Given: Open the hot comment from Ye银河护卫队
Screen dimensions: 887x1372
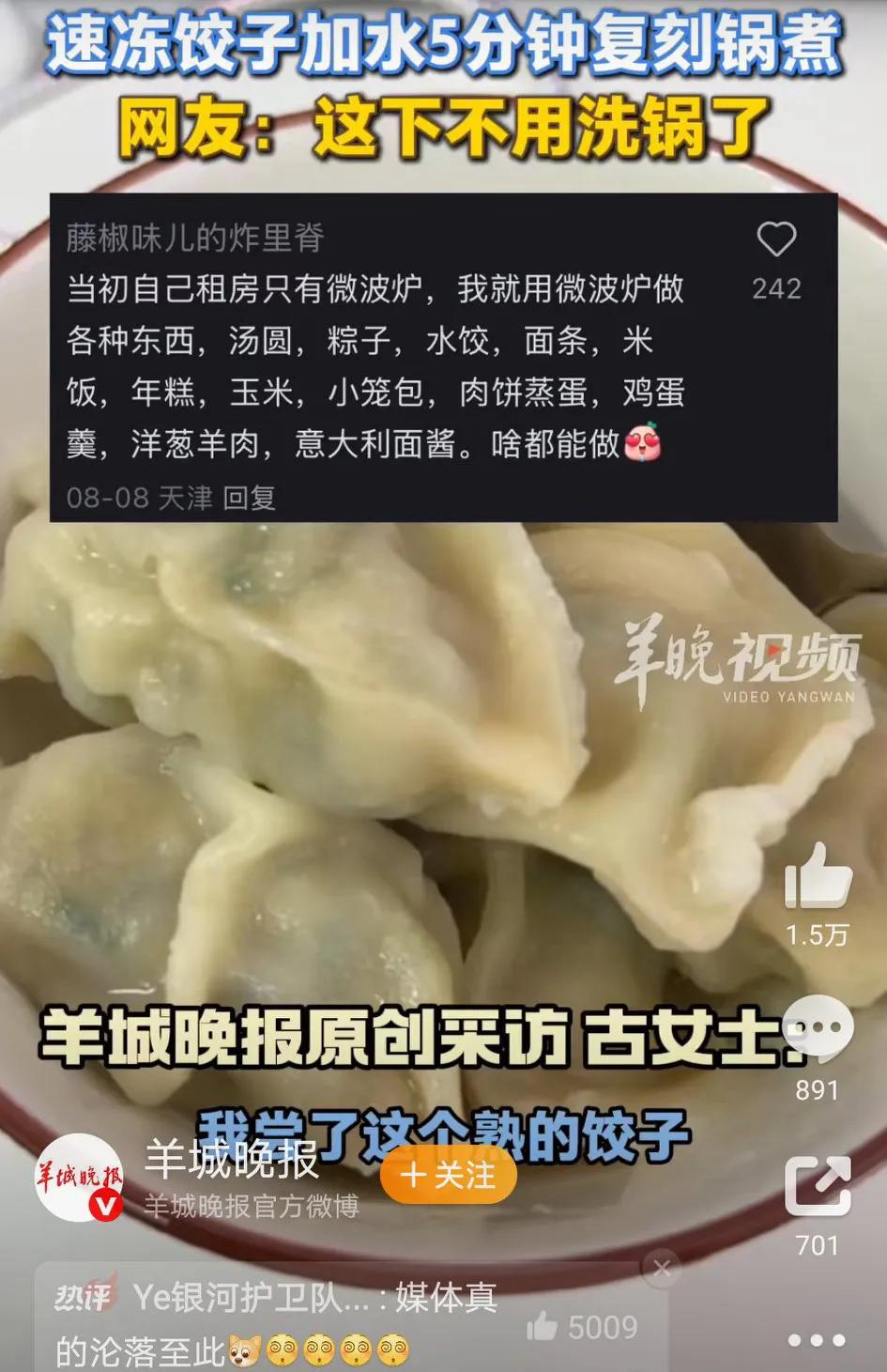Looking at the screenshot, I should [x=282, y=1324].
